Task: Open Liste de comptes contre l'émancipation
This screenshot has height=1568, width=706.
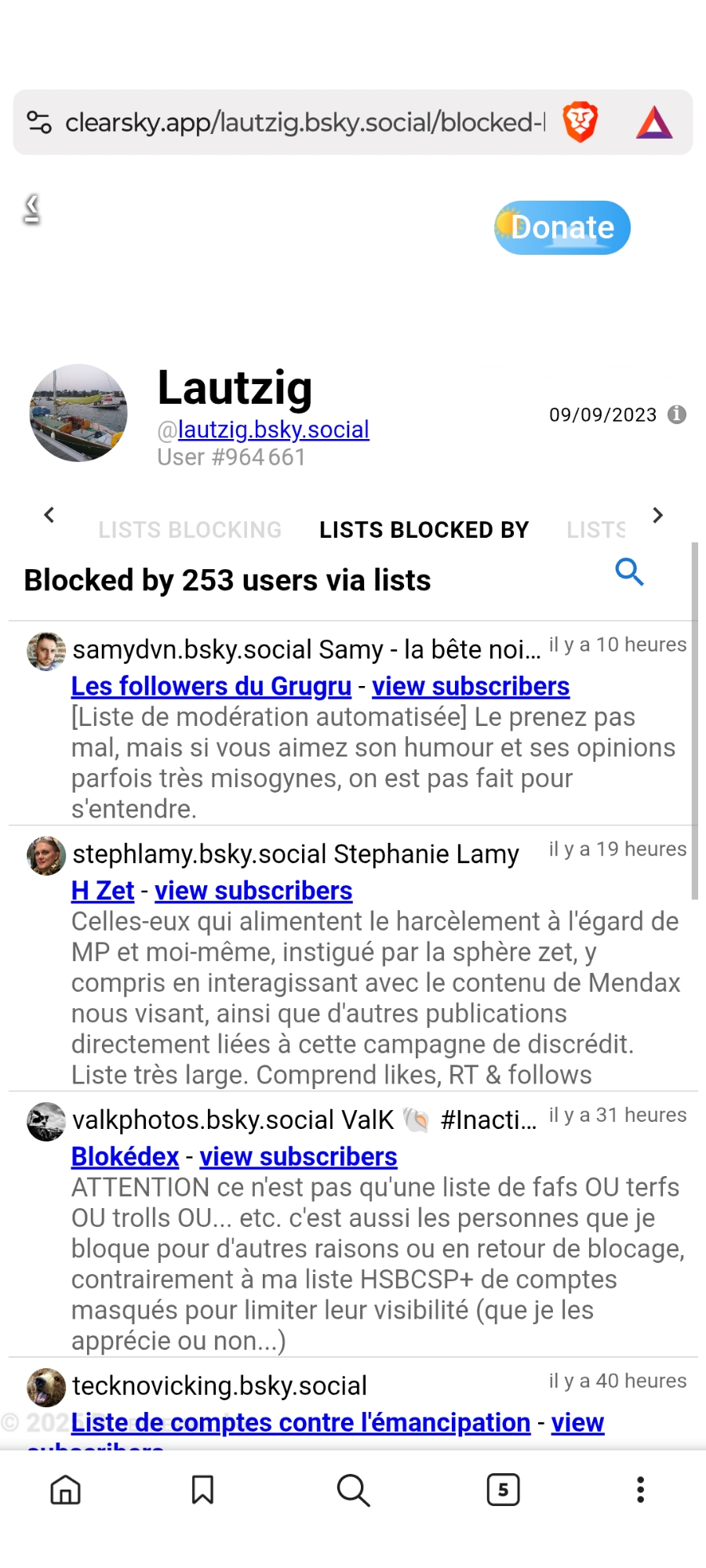Action: [300, 1422]
